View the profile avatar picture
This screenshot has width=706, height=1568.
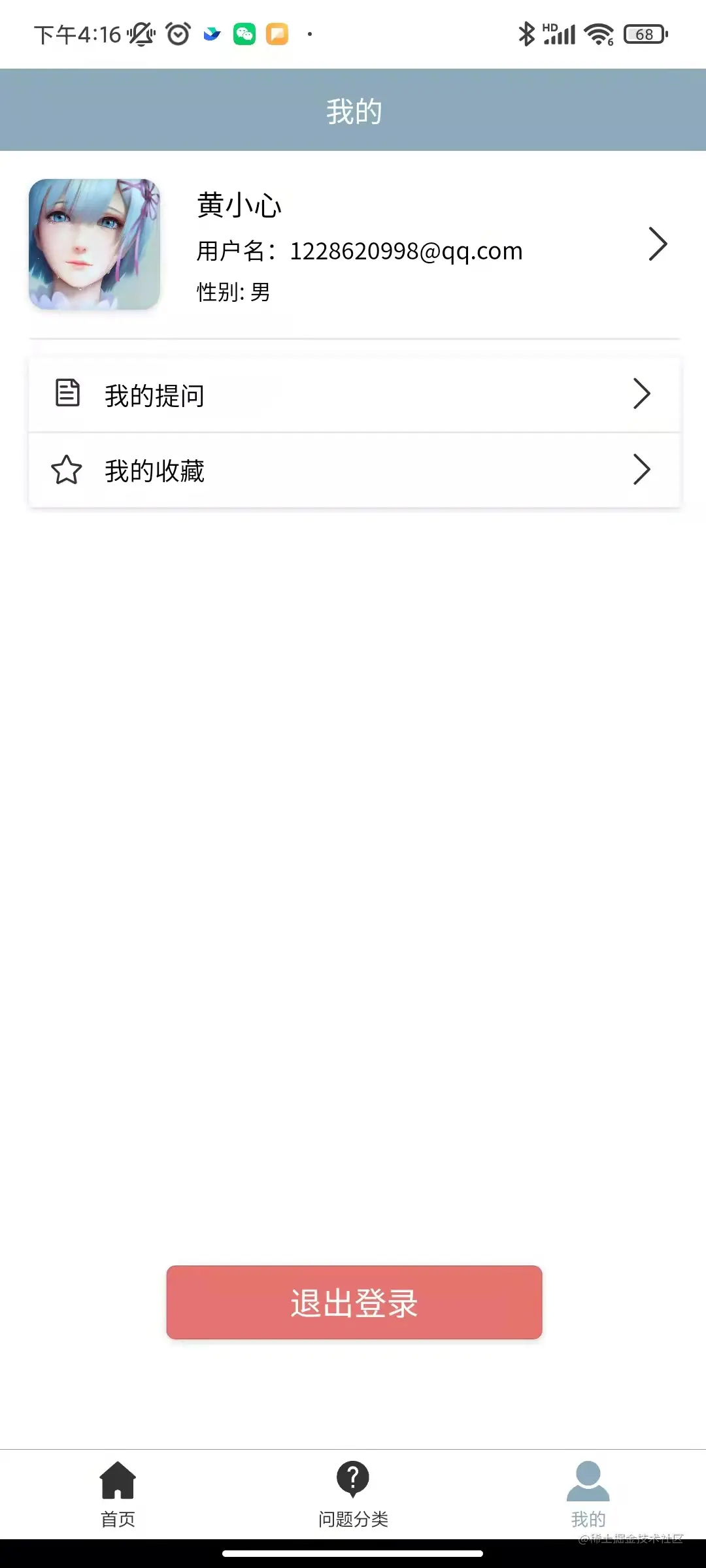click(95, 244)
